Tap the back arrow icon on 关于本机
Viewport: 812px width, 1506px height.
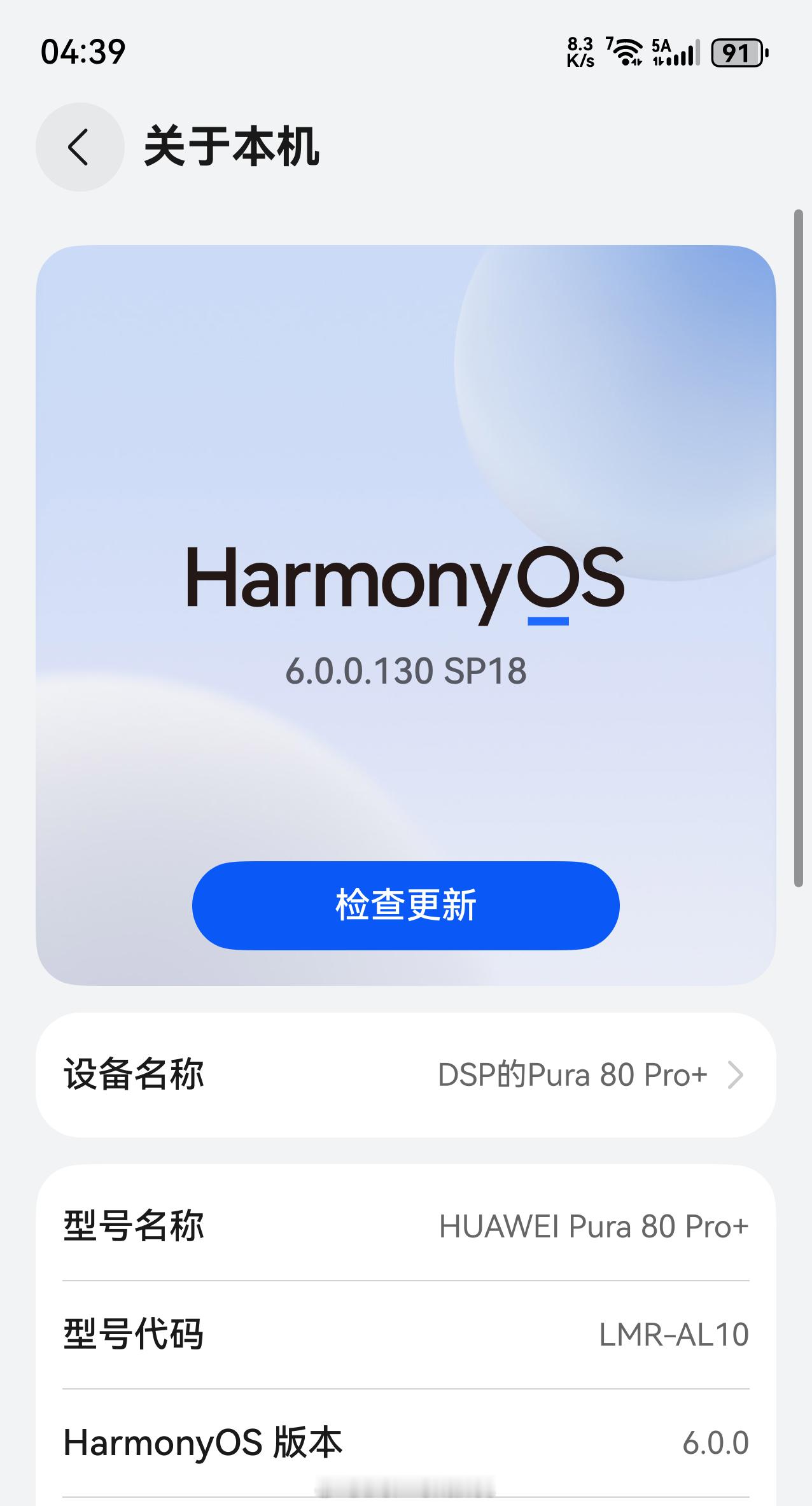pyautogui.click(x=80, y=147)
